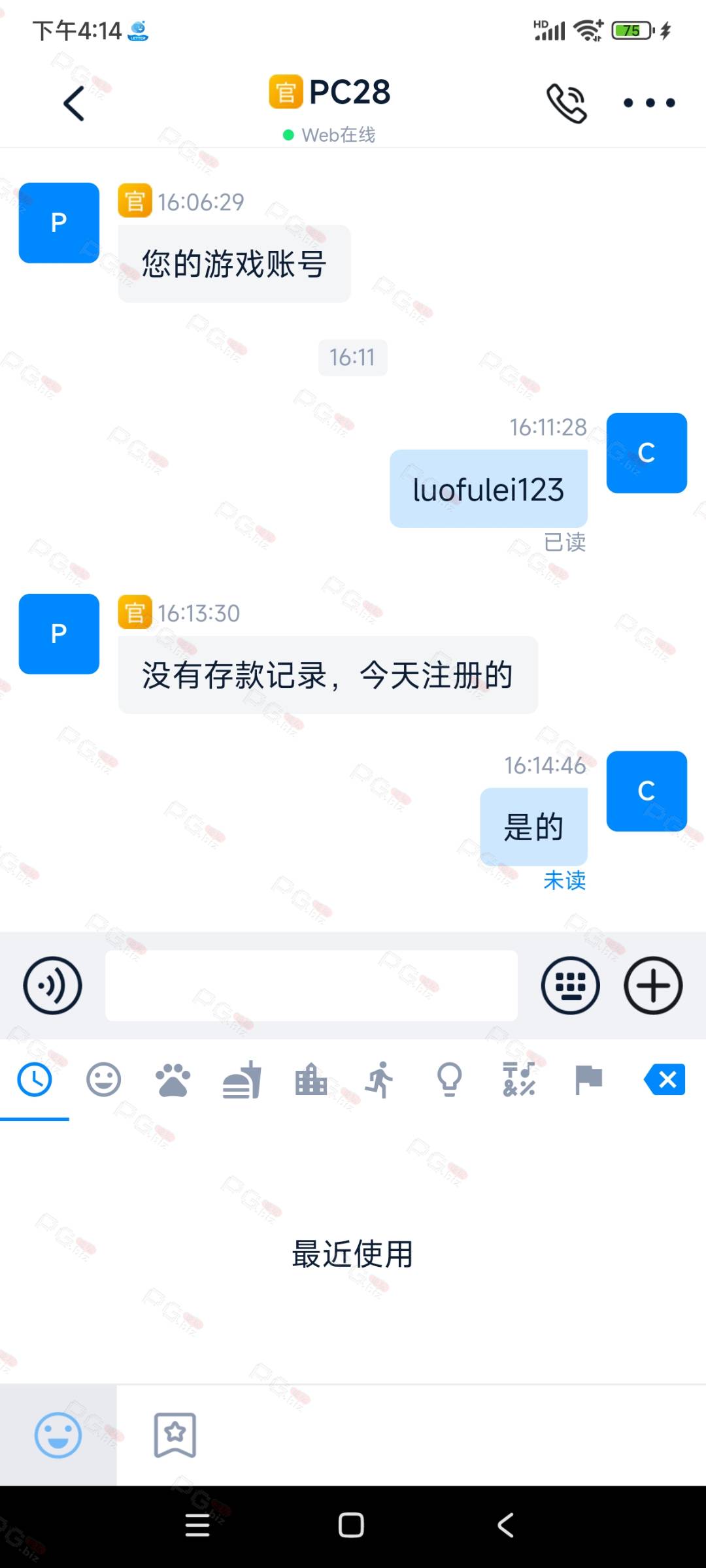The width and height of the screenshot is (706, 1568).
Task: Switch to symbols emoji category
Action: 518,1080
